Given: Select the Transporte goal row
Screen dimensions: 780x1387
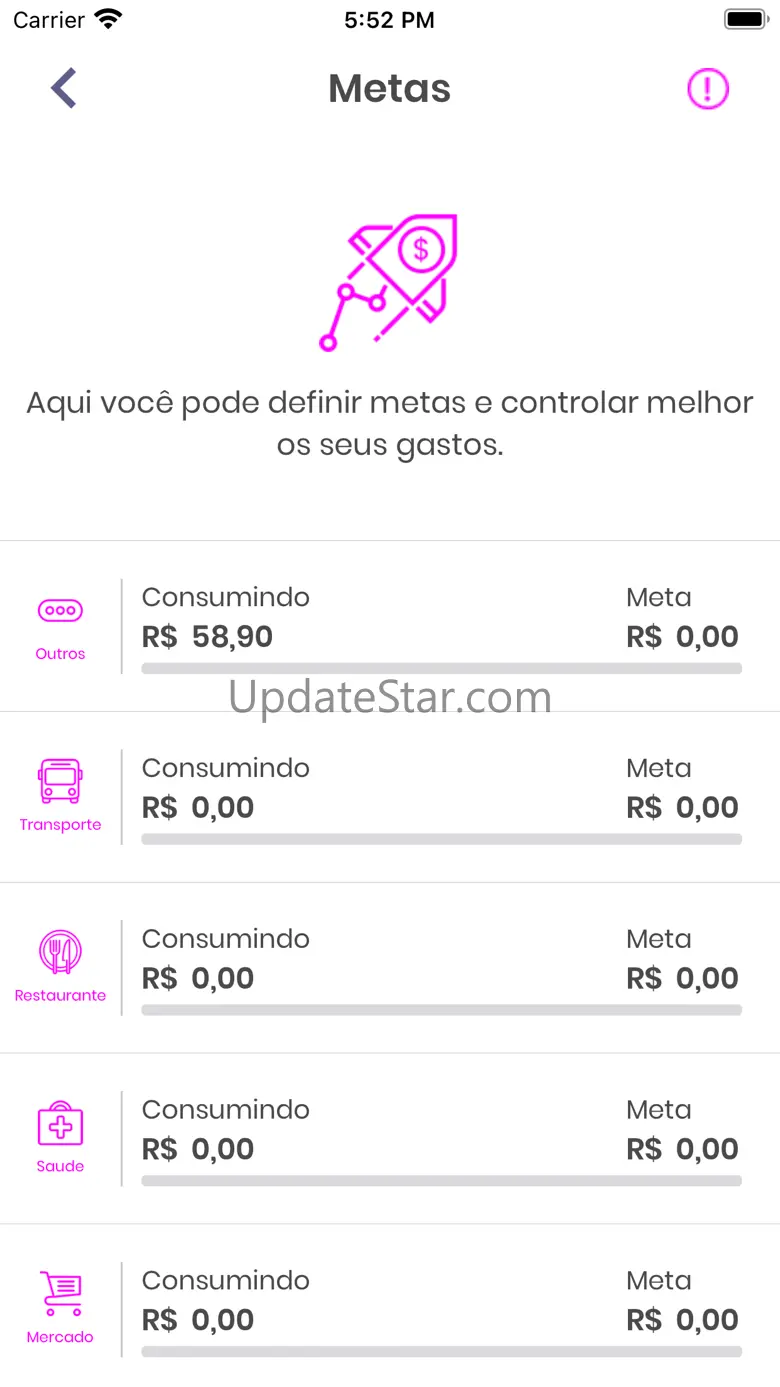Looking at the screenshot, I should click(390, 797).
